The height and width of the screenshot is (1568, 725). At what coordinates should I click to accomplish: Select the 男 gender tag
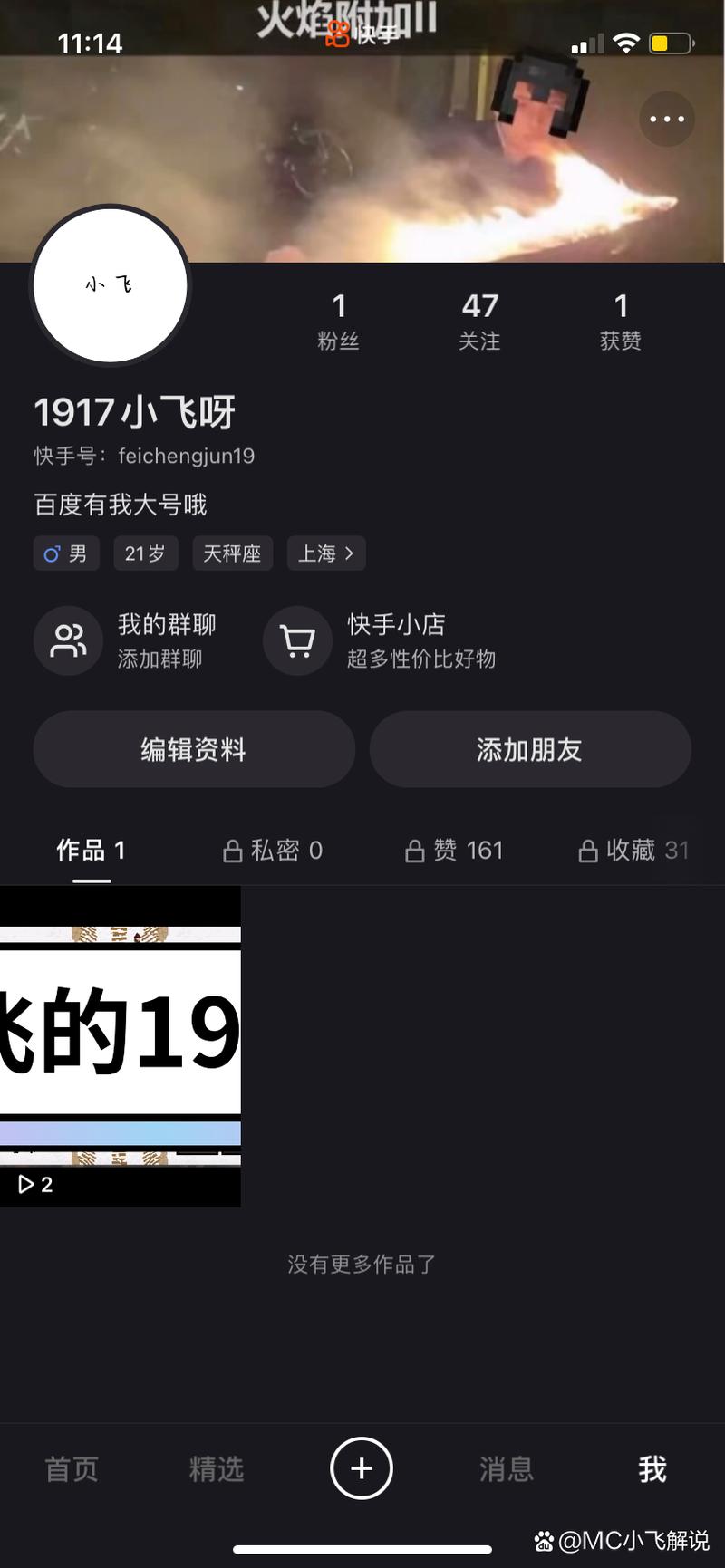click(65, 553)
